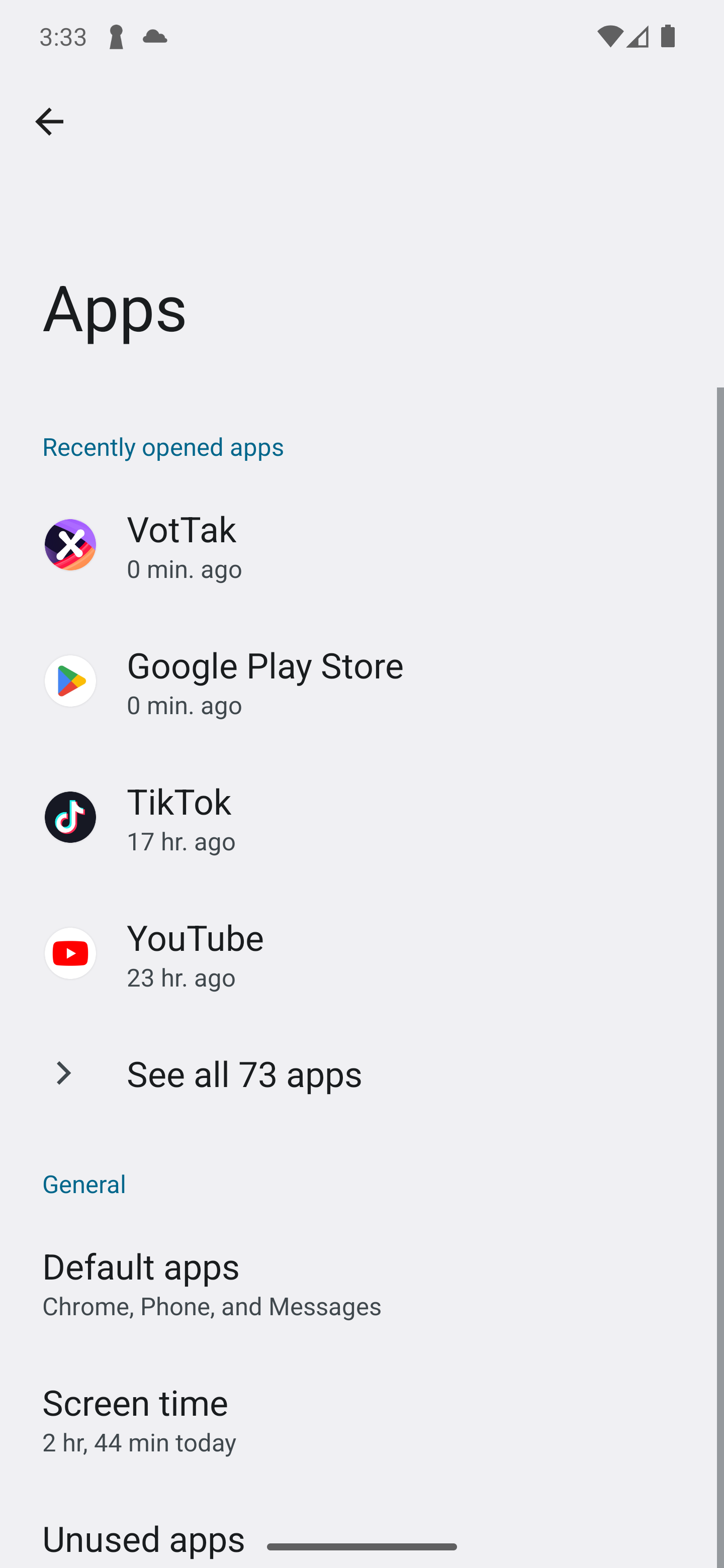Go back using the top arrow

pos(49,121)
